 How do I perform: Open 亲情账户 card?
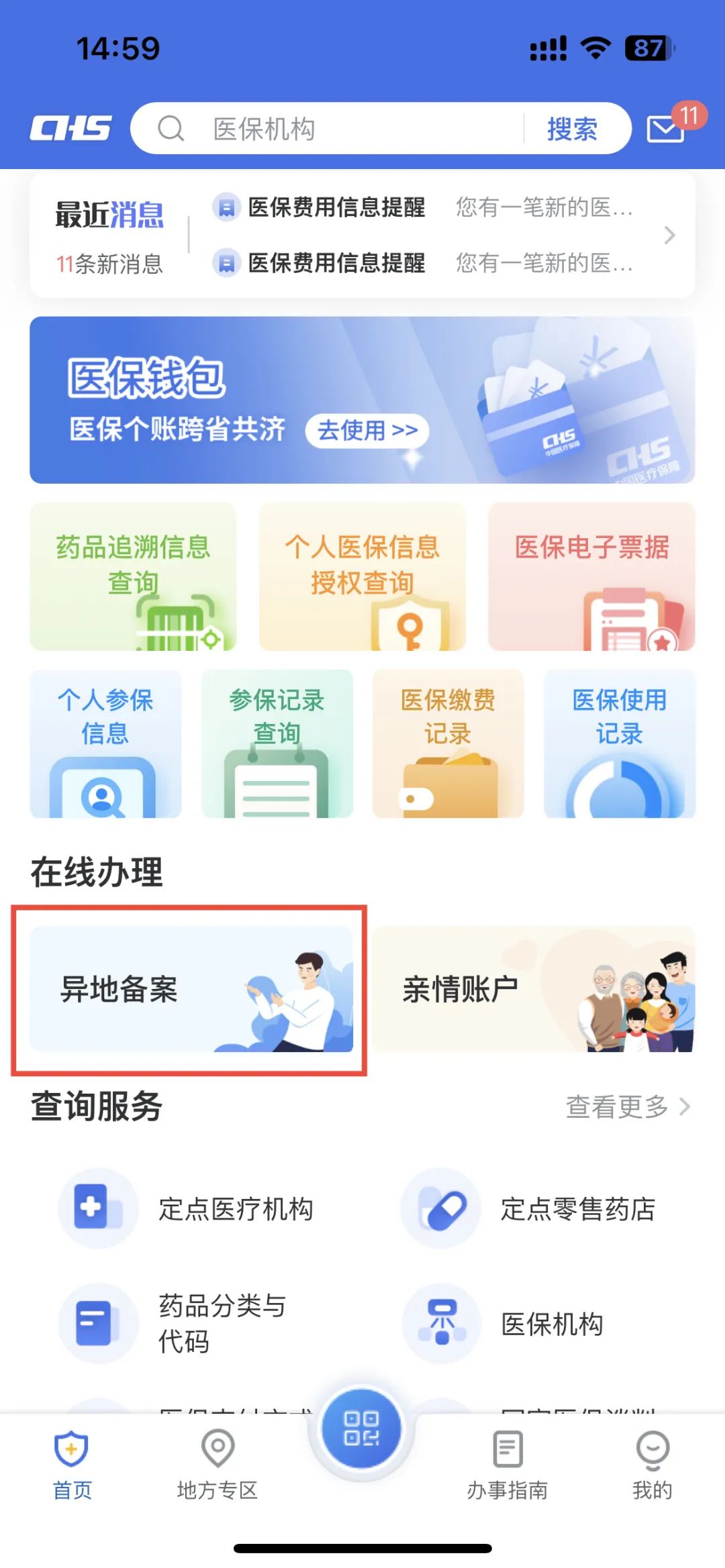[534, 989]
